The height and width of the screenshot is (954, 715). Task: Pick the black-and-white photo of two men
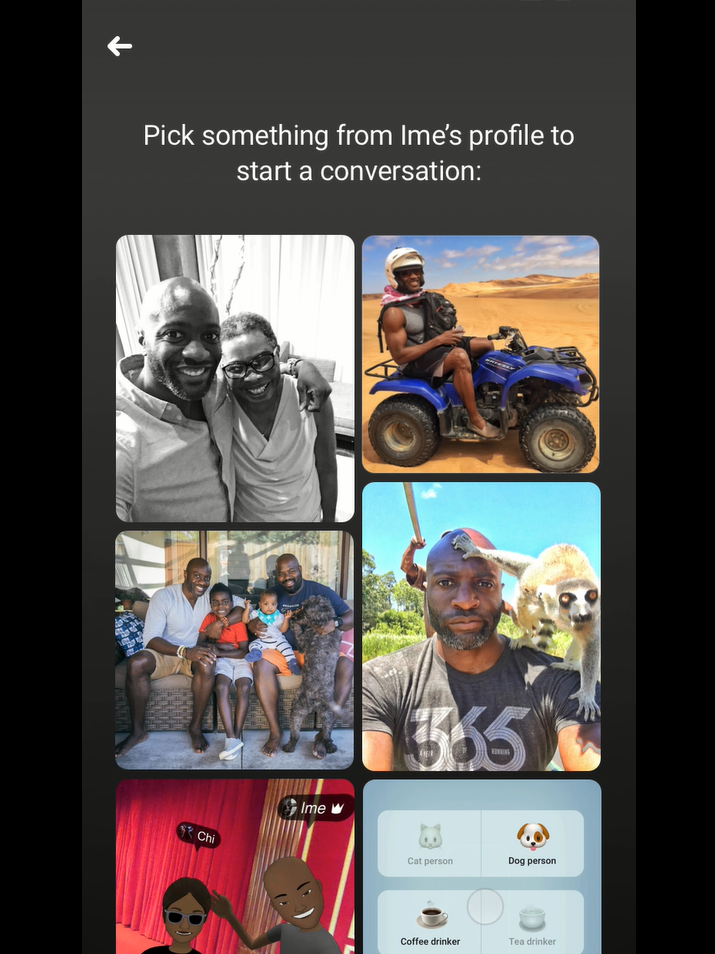click(x=235, y=378)
